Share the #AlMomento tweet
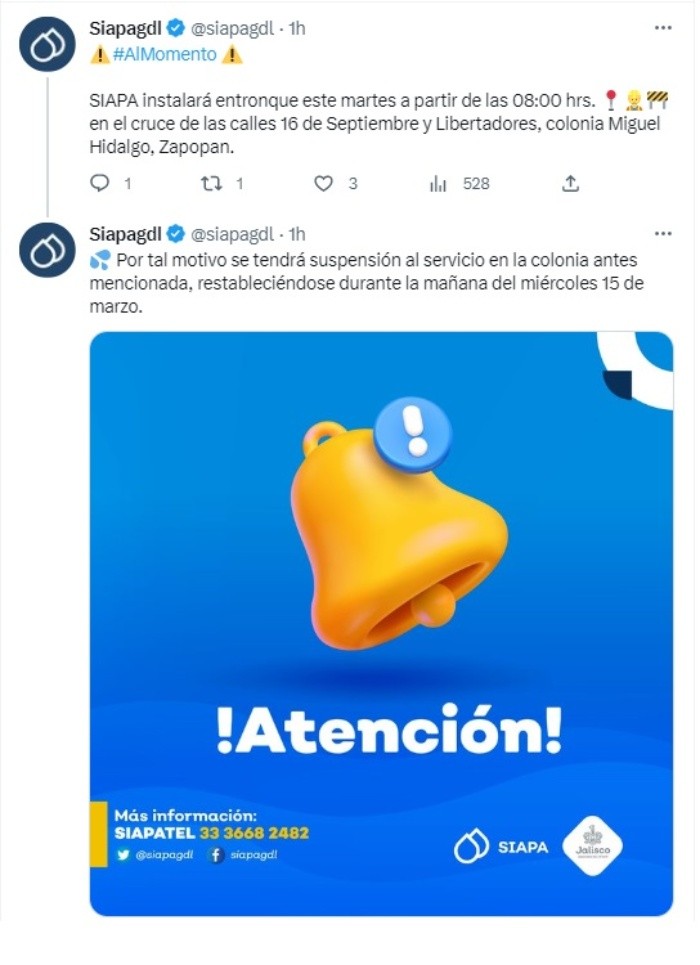Screen dimensions: 700x965 570,184
